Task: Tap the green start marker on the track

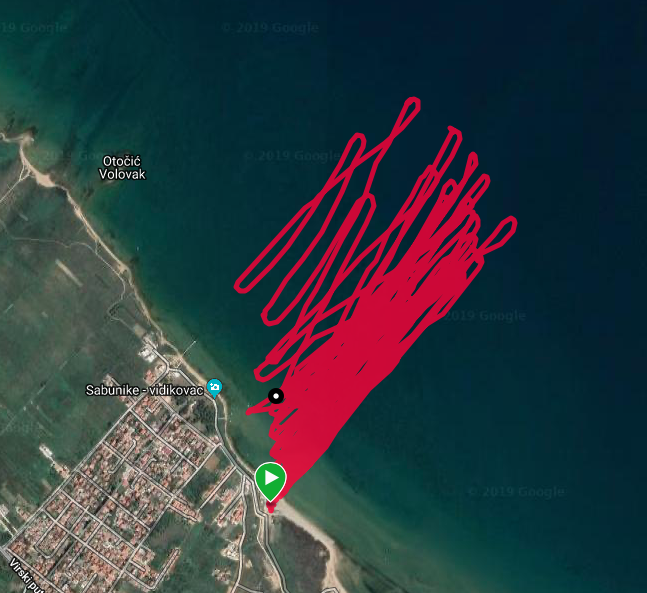Action: [x=271, y=479]
